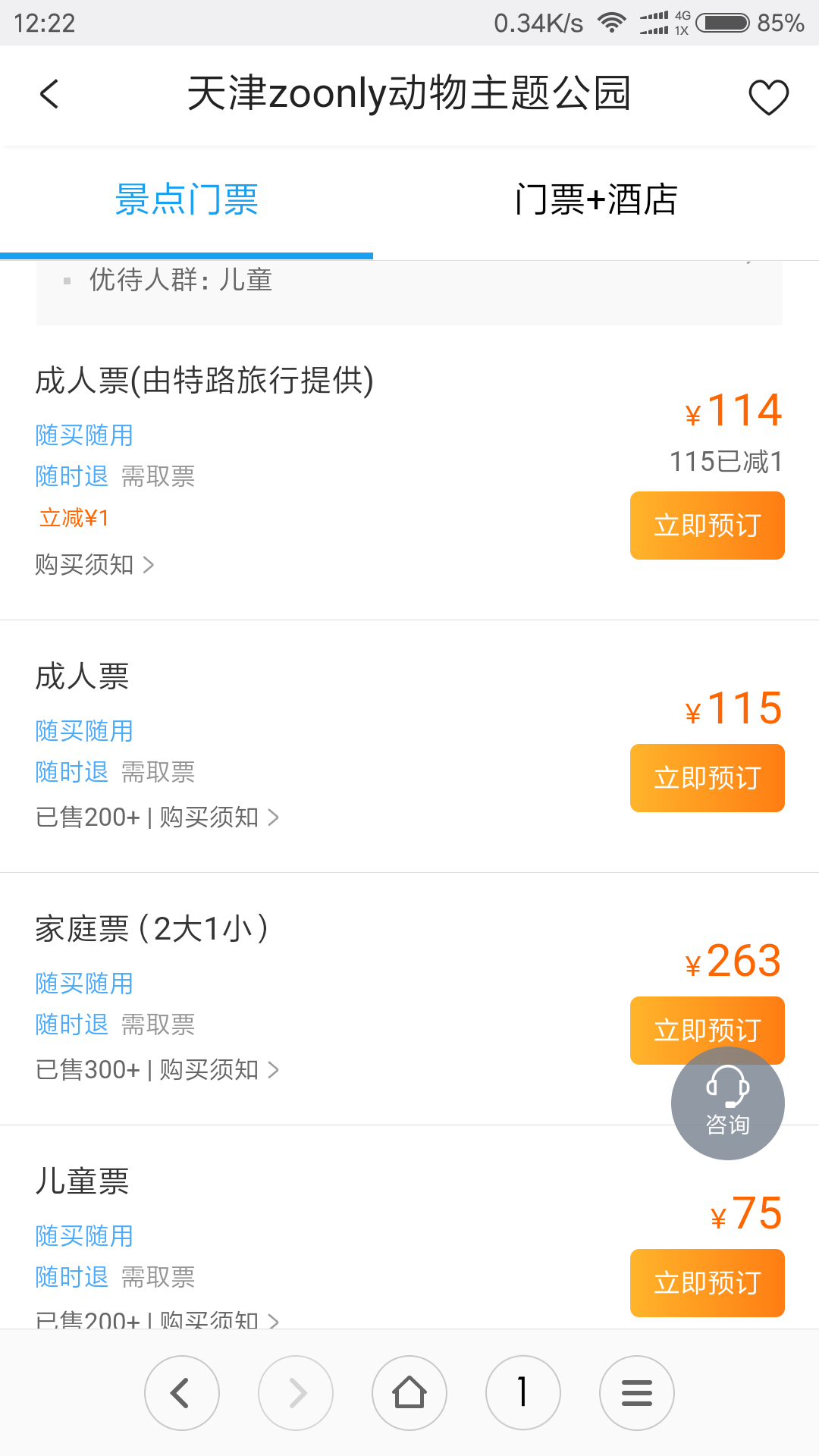Switch to the 门票+酒店 tab
819x1456 pixels.
click(x=596, y=200)
